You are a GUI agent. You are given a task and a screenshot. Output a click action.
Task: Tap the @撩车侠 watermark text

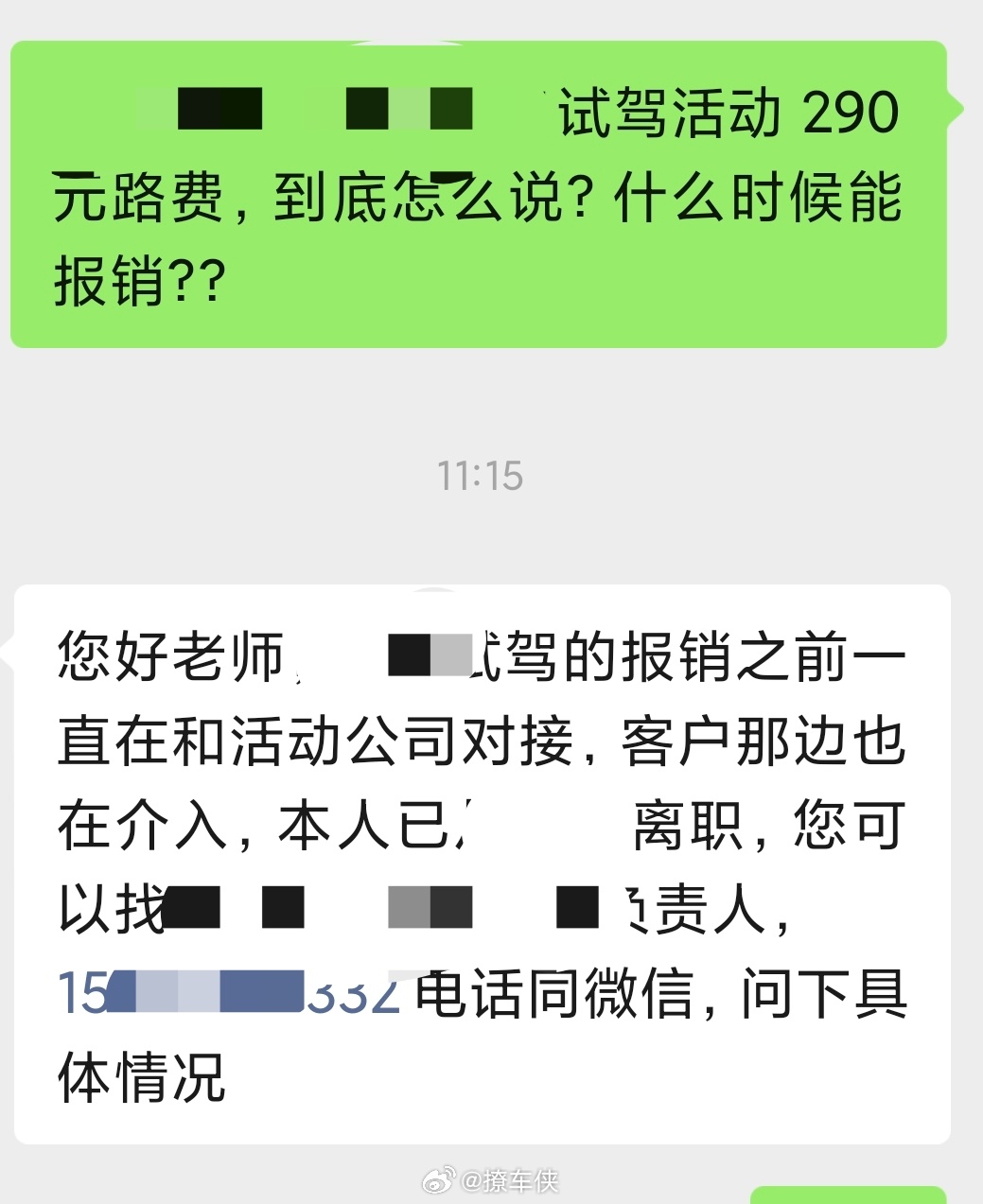[510, 1179]
